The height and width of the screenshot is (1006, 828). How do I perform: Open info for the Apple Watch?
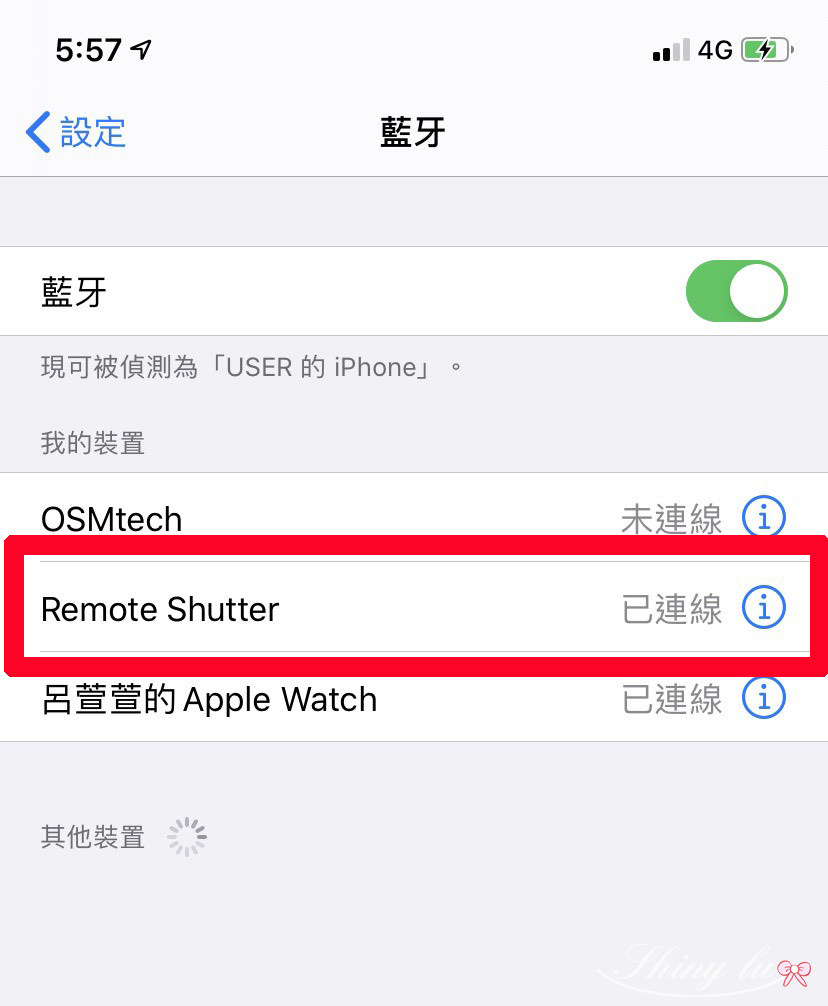(764, 698)
